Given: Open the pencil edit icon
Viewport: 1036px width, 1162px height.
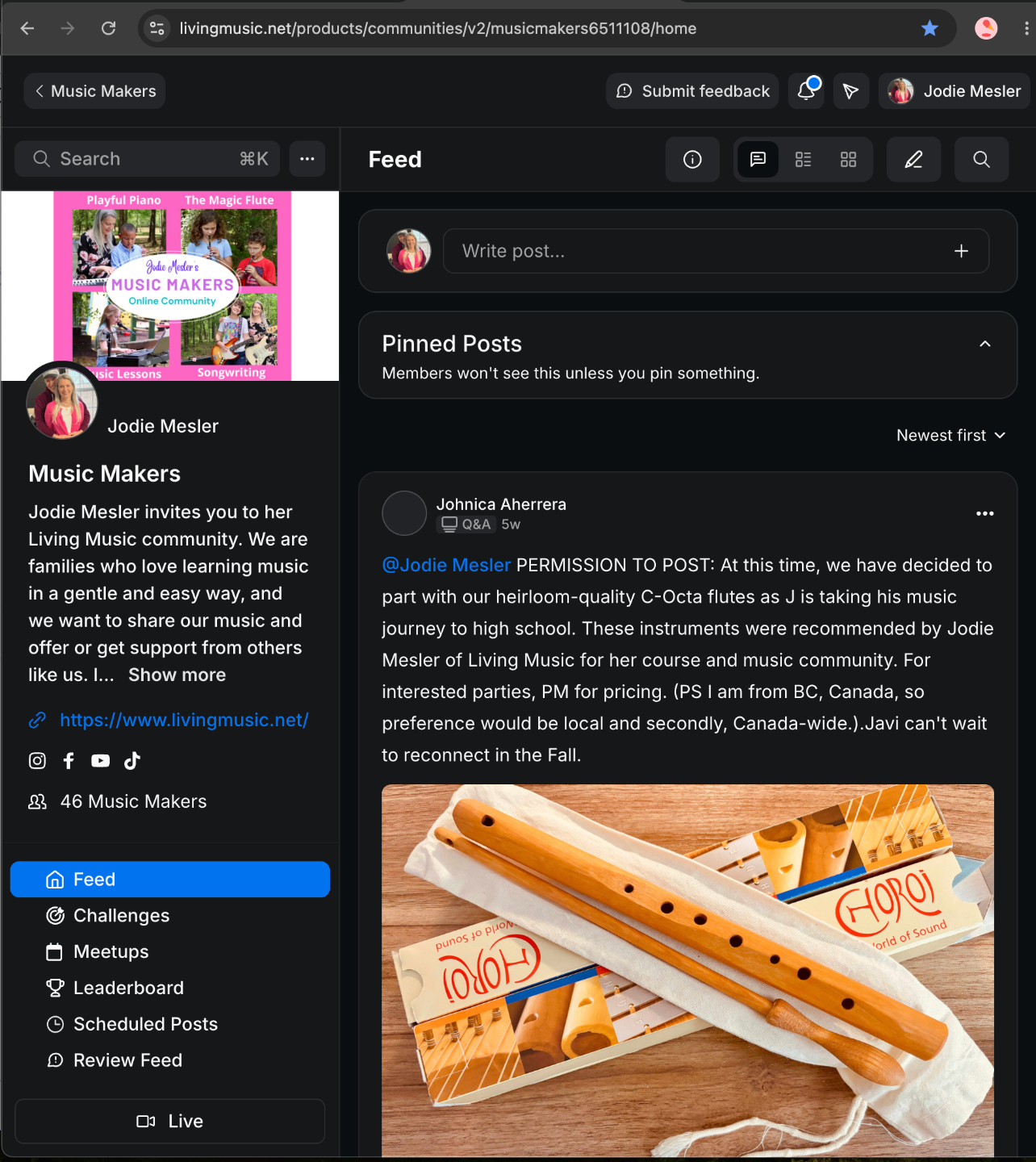Looking at the screenshot, I should [x=913, y=160].
